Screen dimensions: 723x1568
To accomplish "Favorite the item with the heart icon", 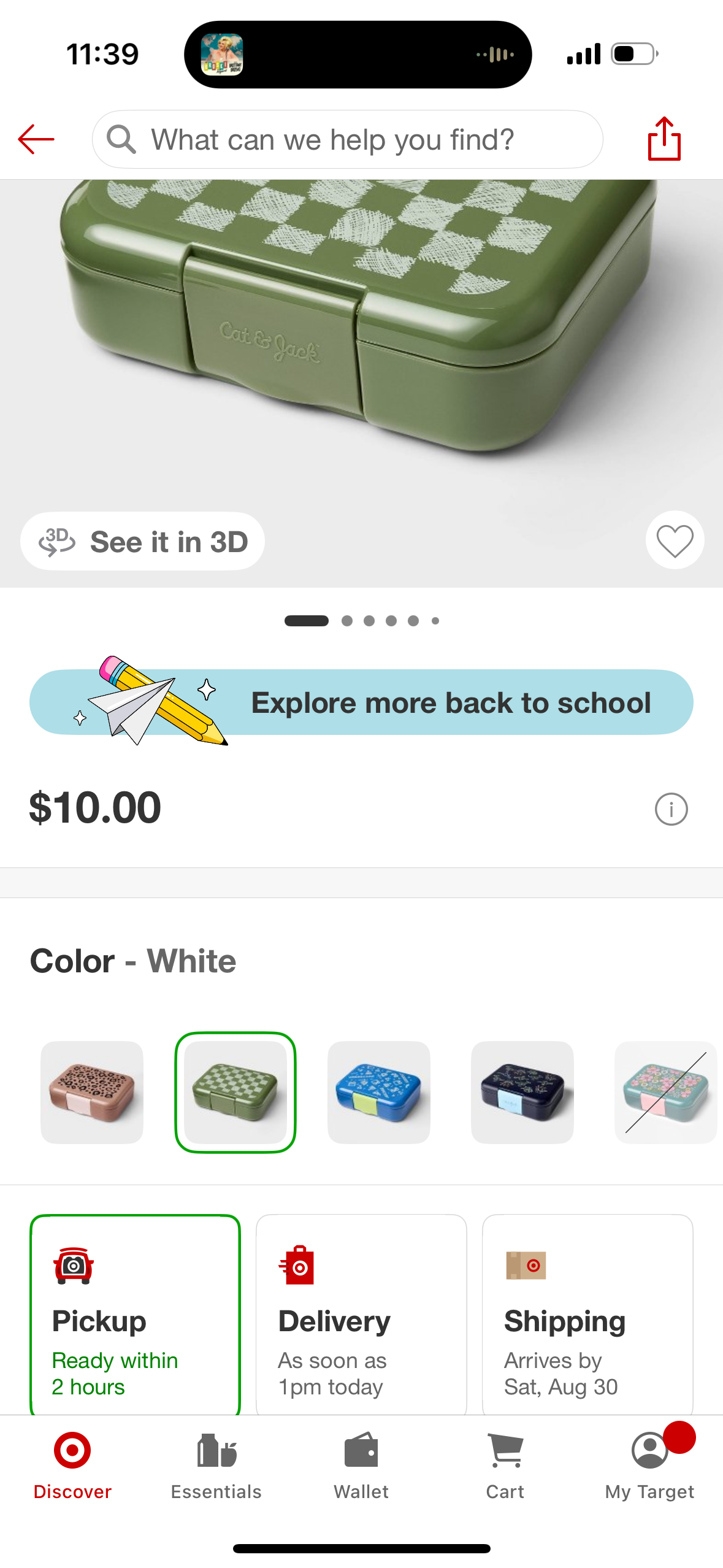I will (675, 540).
